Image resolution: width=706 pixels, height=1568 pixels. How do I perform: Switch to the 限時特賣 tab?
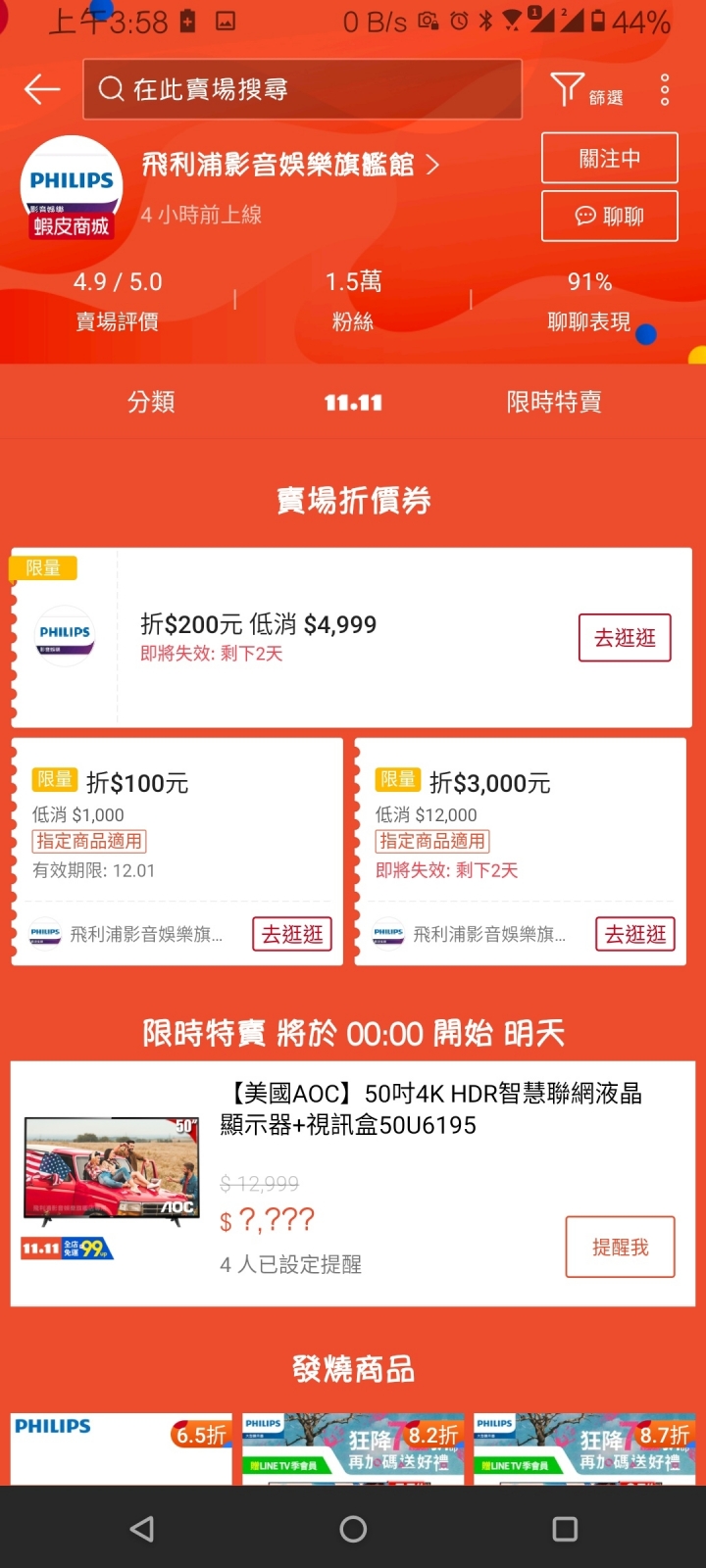554,402
